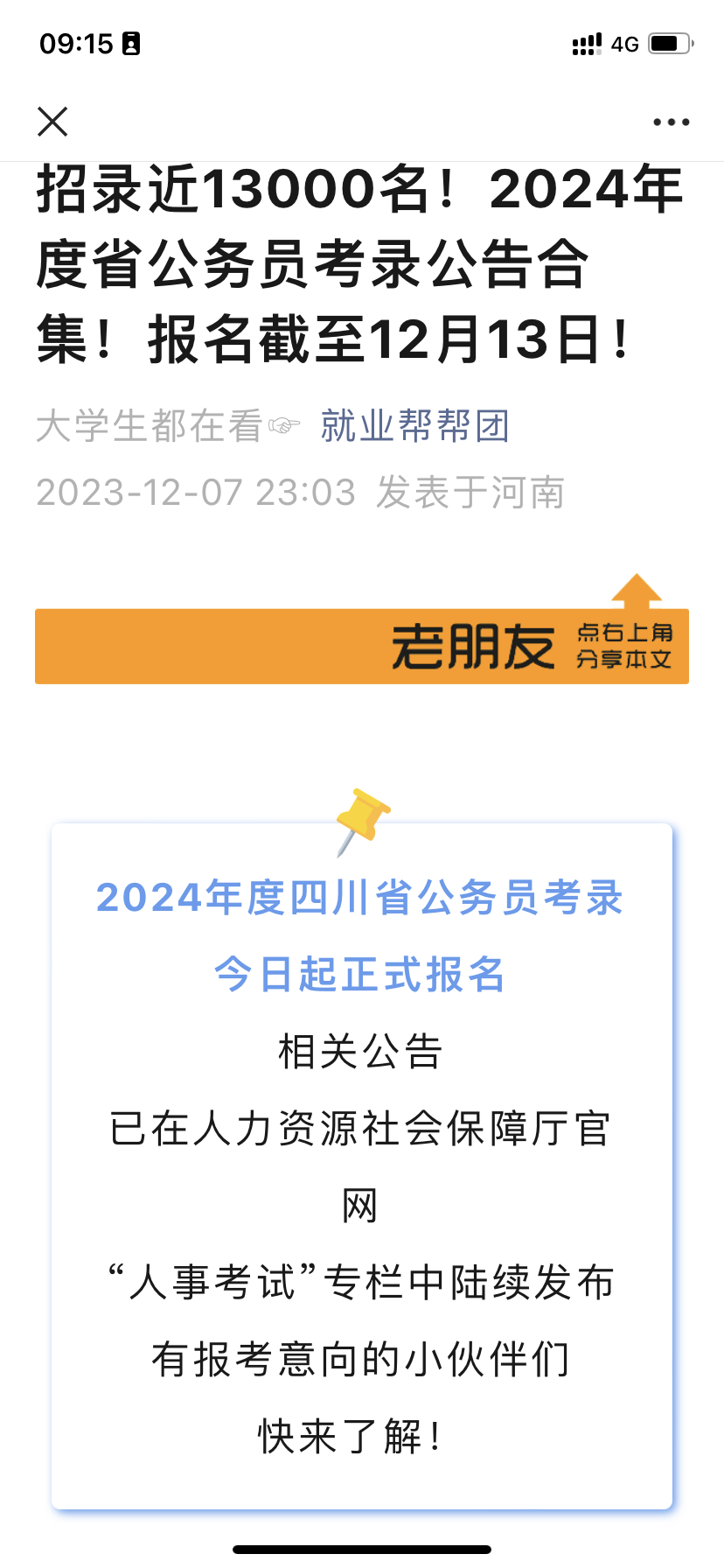Viewport: 724px width, 1568px height.
Task: Open the three-dot overflow menu
Action: point(671,122)
